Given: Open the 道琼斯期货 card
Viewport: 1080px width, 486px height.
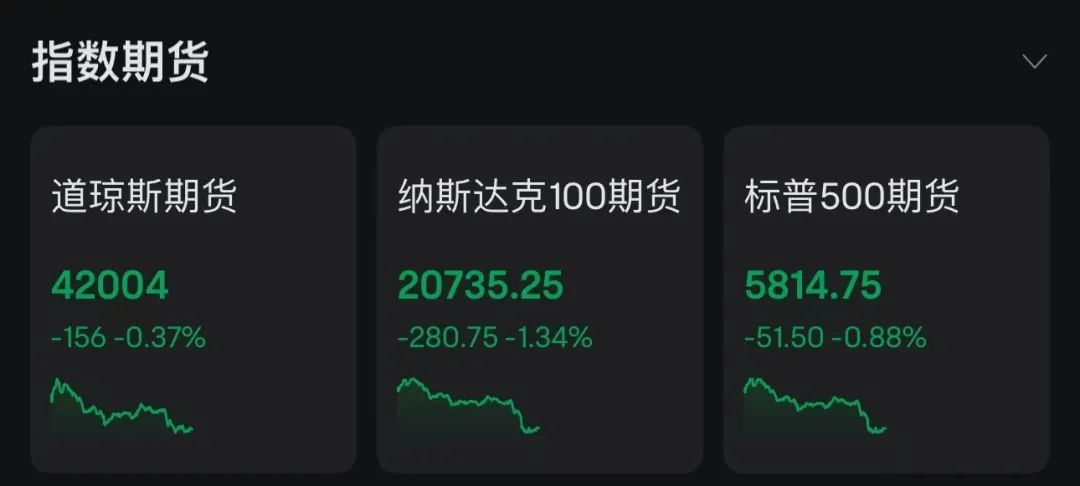Looking at the screenshot, I should coord(193,298).
